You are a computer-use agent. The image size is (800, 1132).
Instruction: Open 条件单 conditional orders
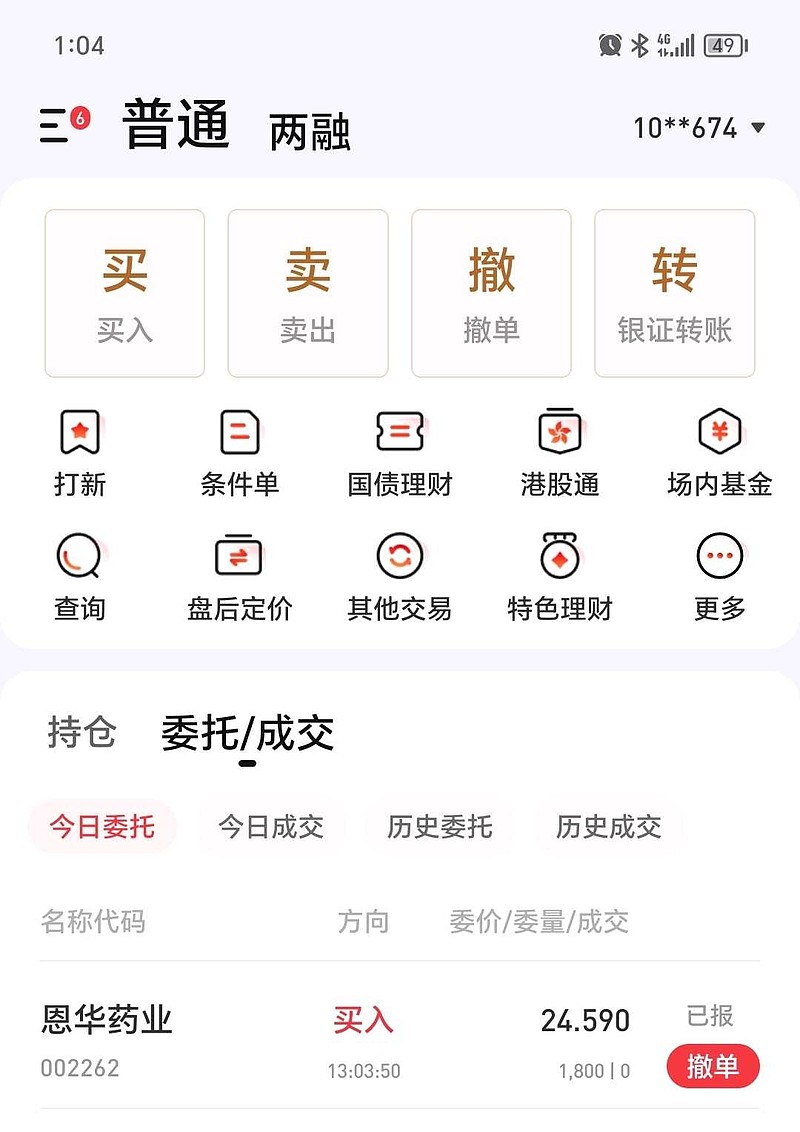[x=240, y=453]
